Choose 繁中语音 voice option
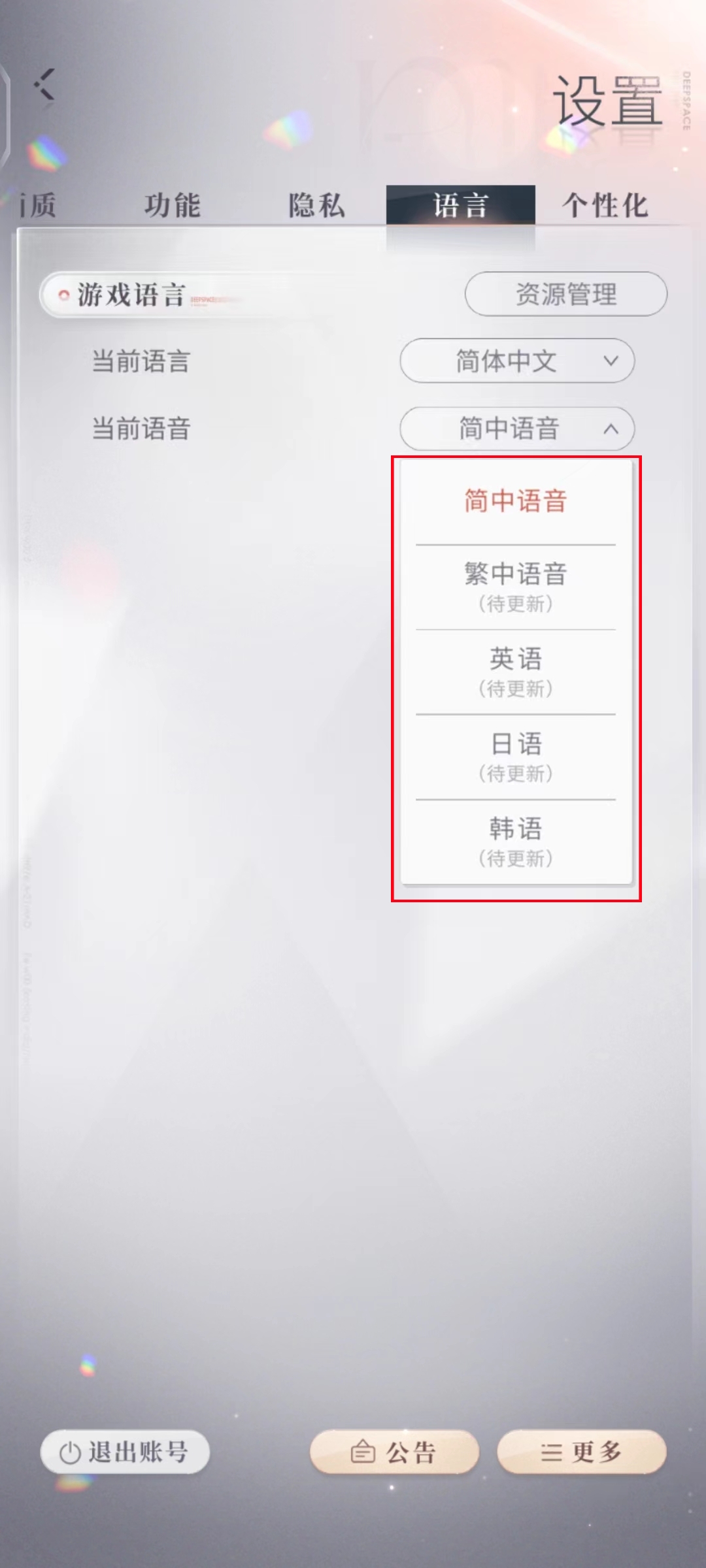This screenshot has height=1568, width=706. [x=516, y=586]
